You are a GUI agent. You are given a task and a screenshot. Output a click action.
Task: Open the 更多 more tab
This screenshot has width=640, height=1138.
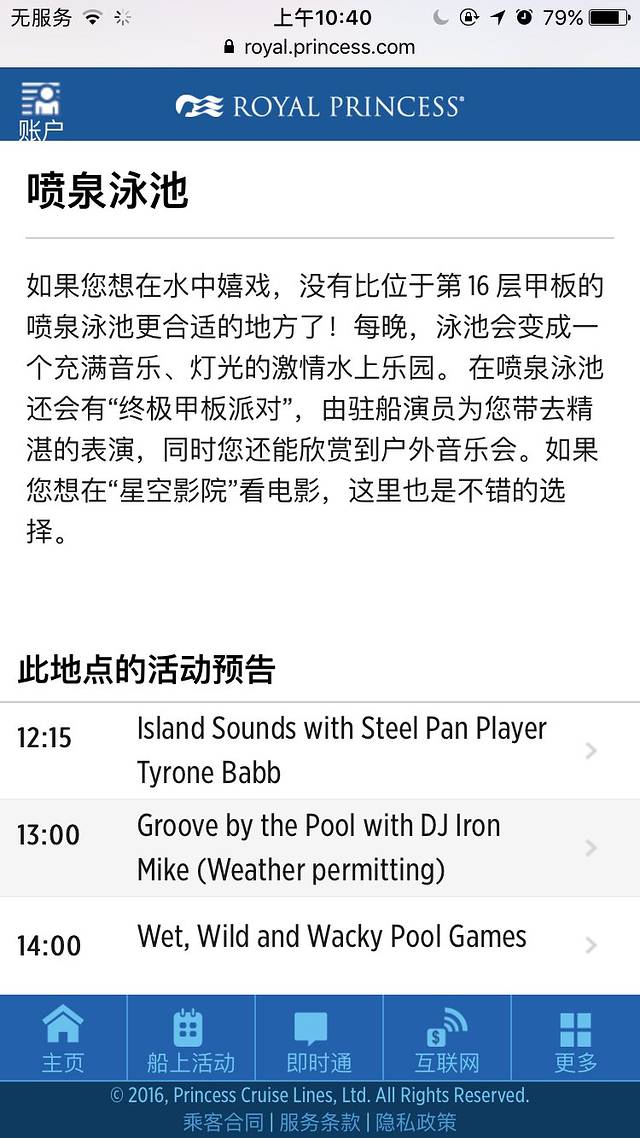pos(575,1039)
